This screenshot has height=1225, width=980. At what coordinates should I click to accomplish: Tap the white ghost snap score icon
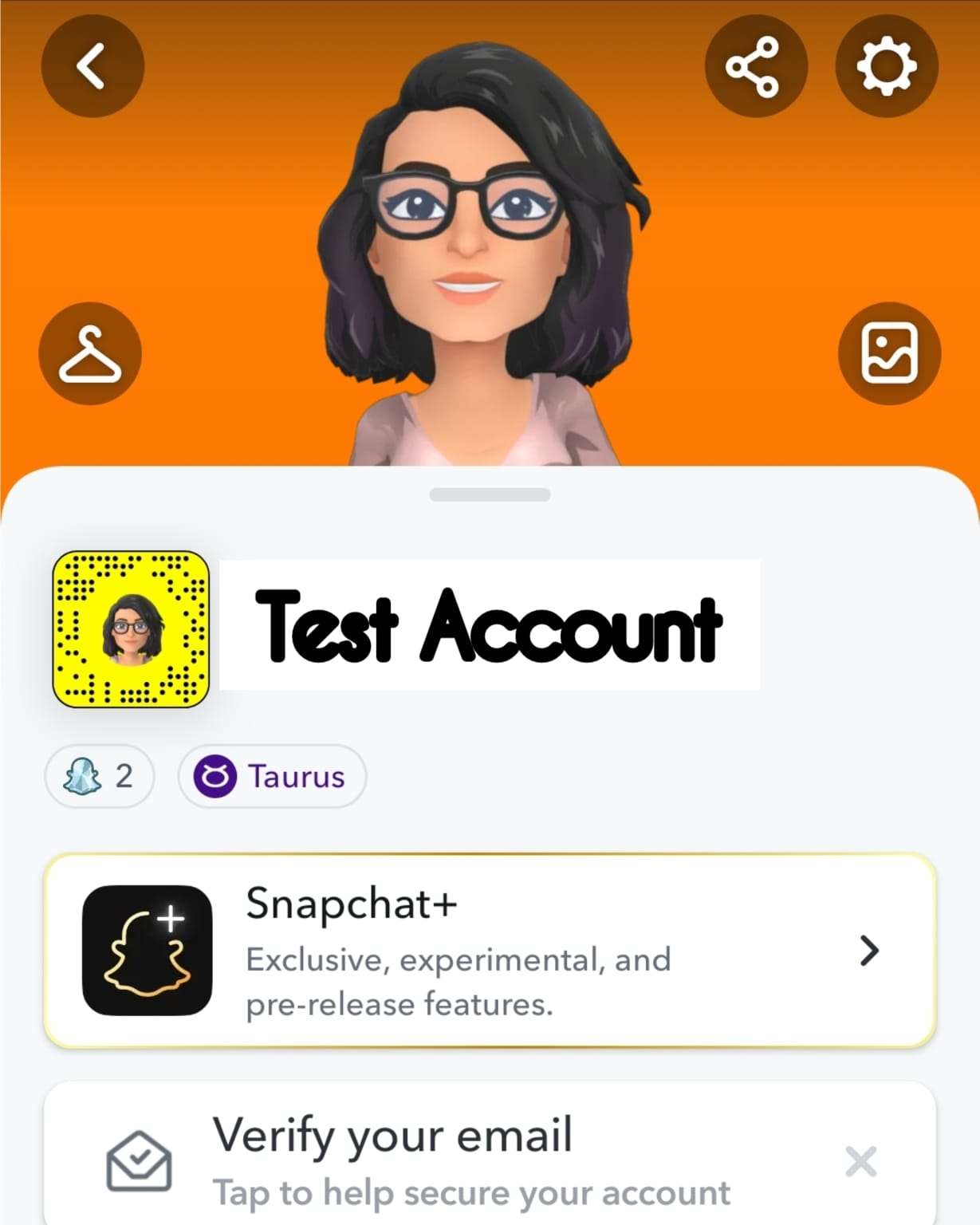[76, 774]
